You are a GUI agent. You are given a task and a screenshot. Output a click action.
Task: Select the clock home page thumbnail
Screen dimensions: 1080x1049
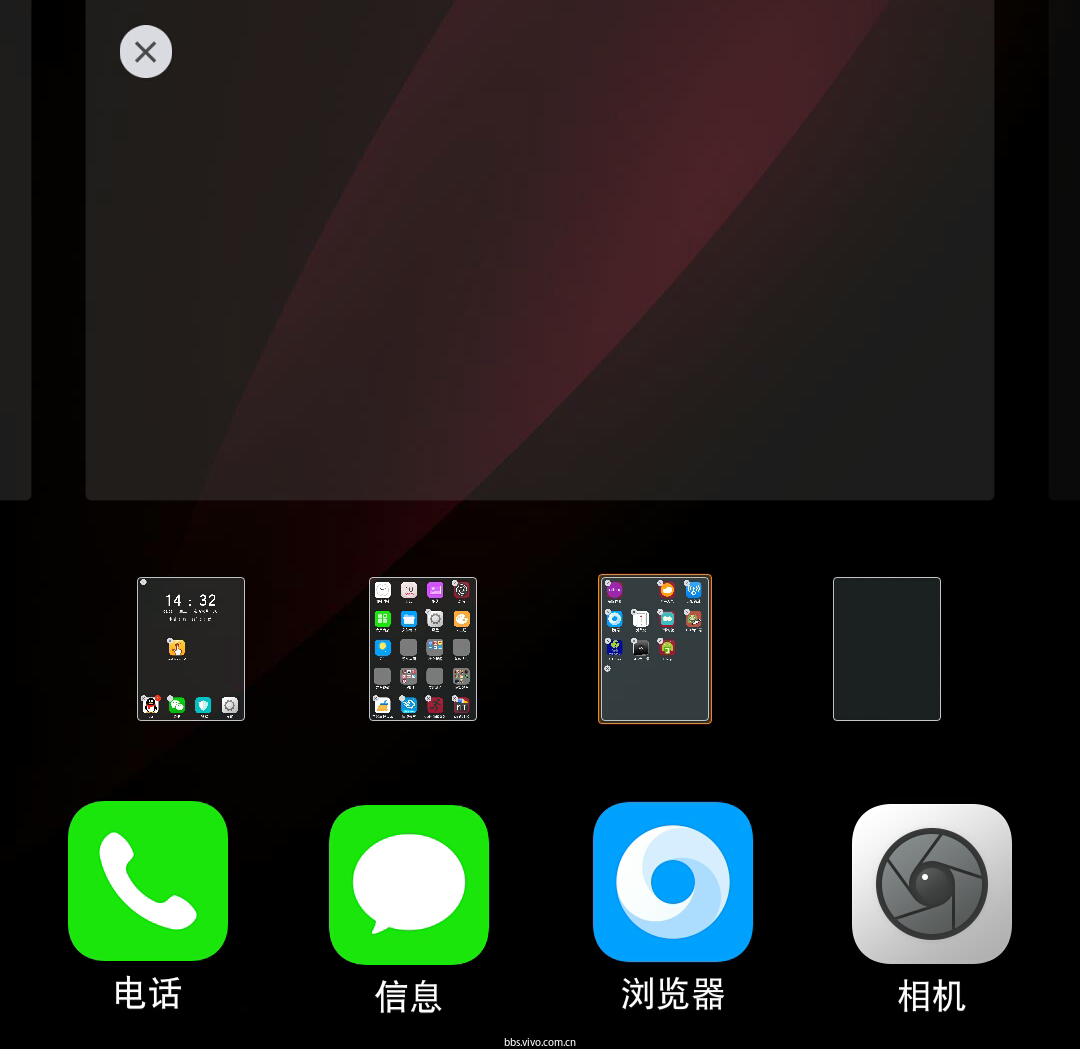(191, 649)
